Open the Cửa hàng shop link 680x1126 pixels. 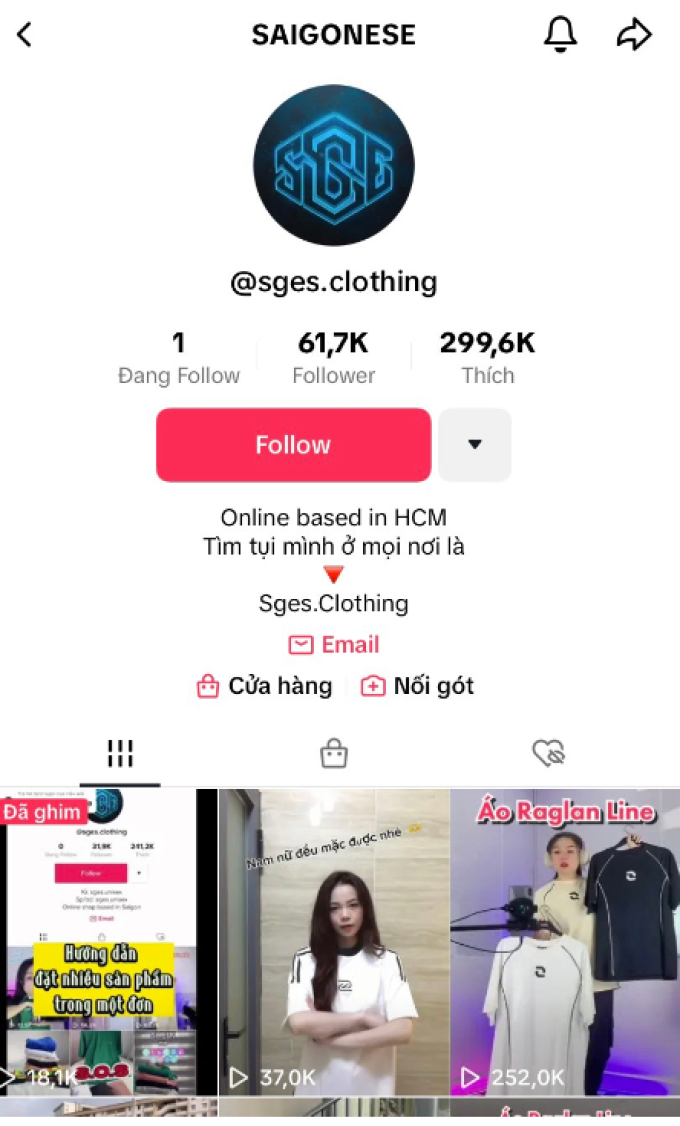pyautogui.click(x=264, y=686)
